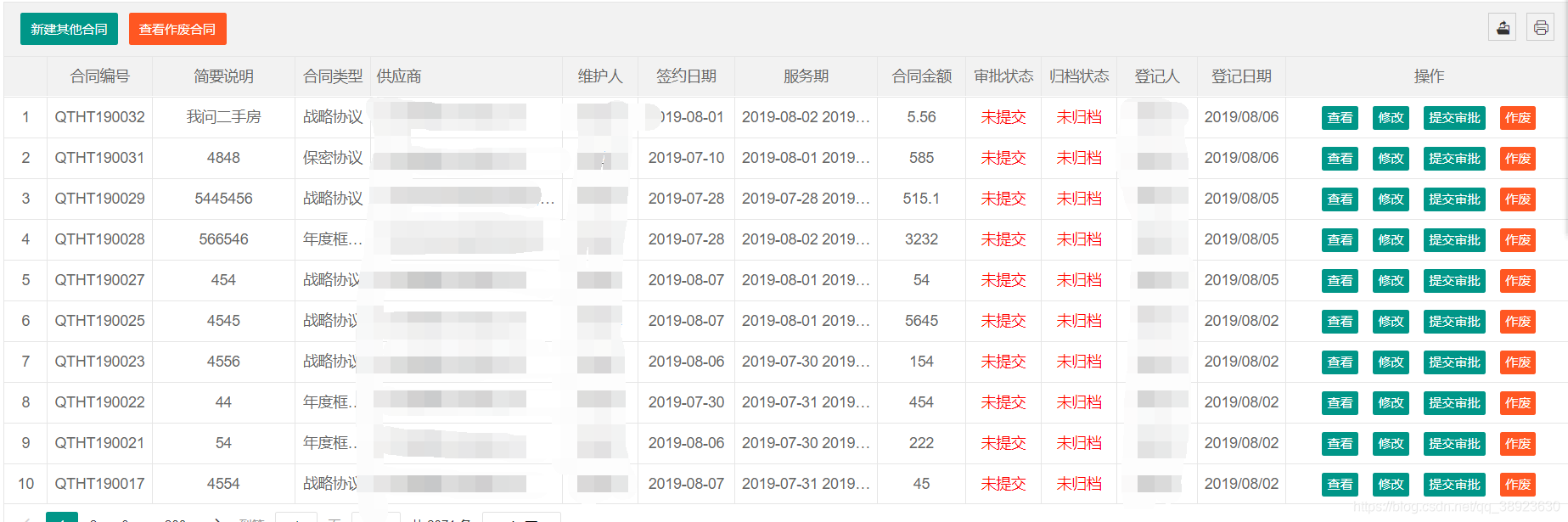This screenshot has height=522, width=1568.
Task: View contract QTHT190032 via 查看
Action: pyautogui.click(x=1340, y=118)
